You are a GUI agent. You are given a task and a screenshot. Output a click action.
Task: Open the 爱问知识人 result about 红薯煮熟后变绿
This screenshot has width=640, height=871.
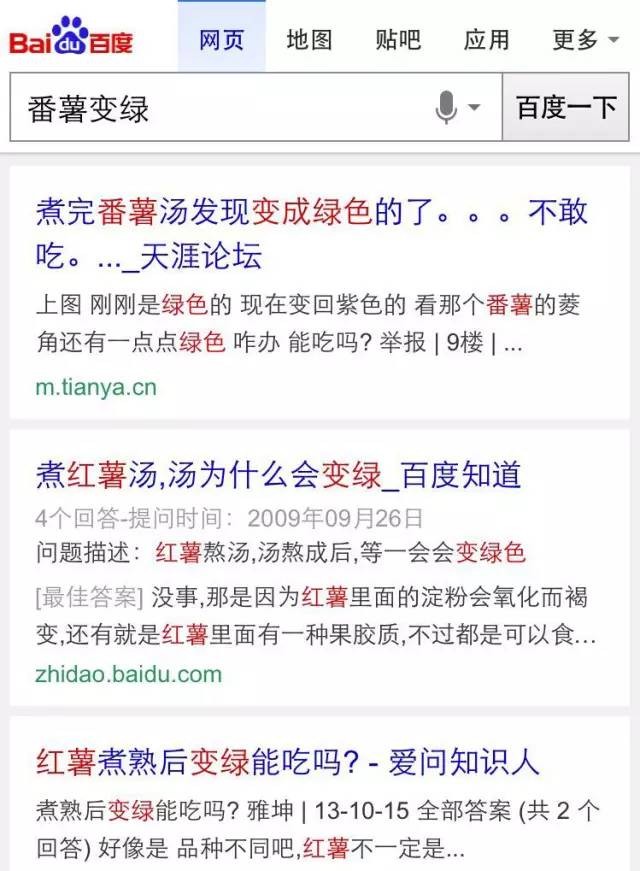pos(287,762)
